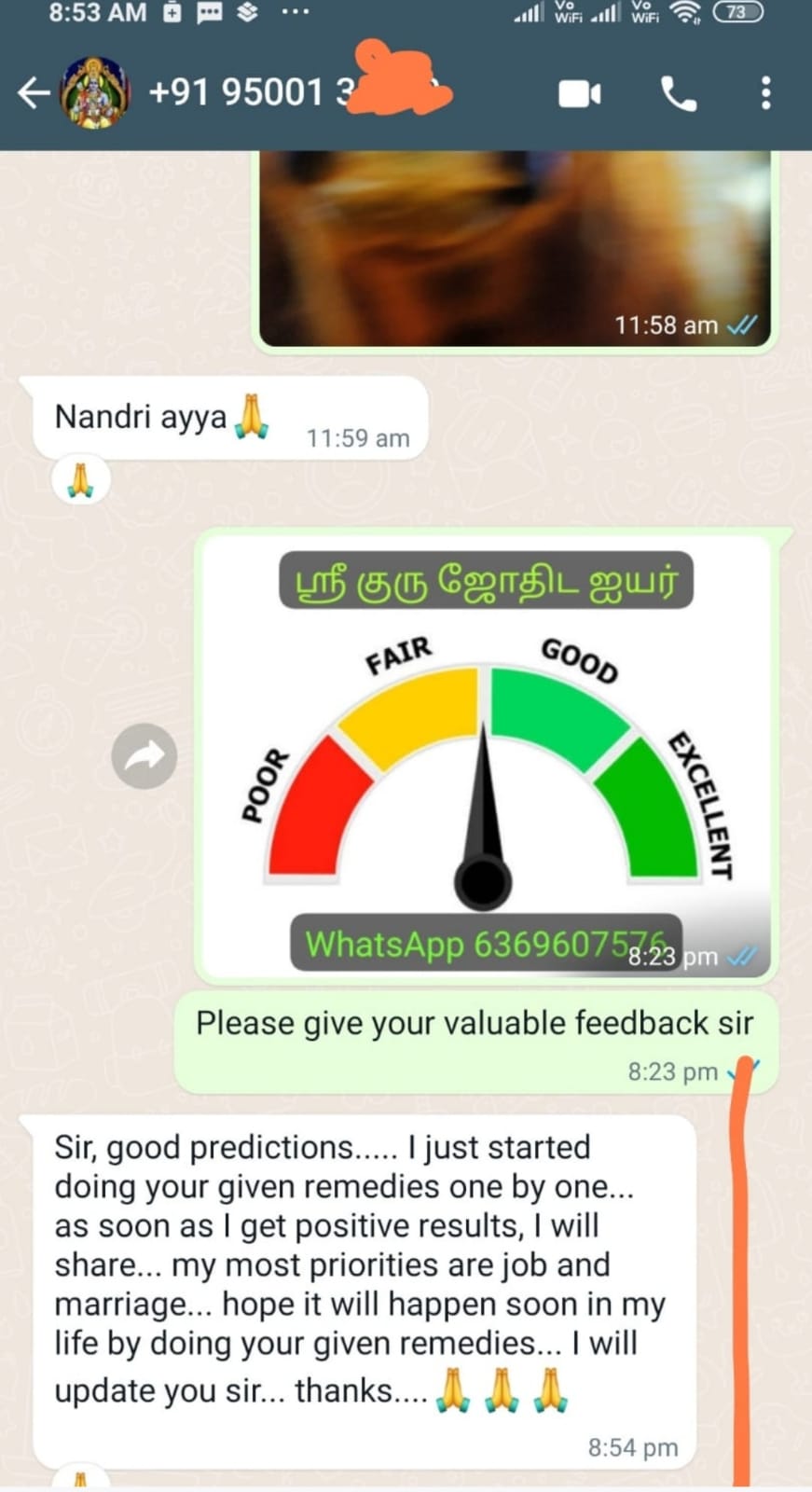Go back to the chat list

[x=34, y=92]
